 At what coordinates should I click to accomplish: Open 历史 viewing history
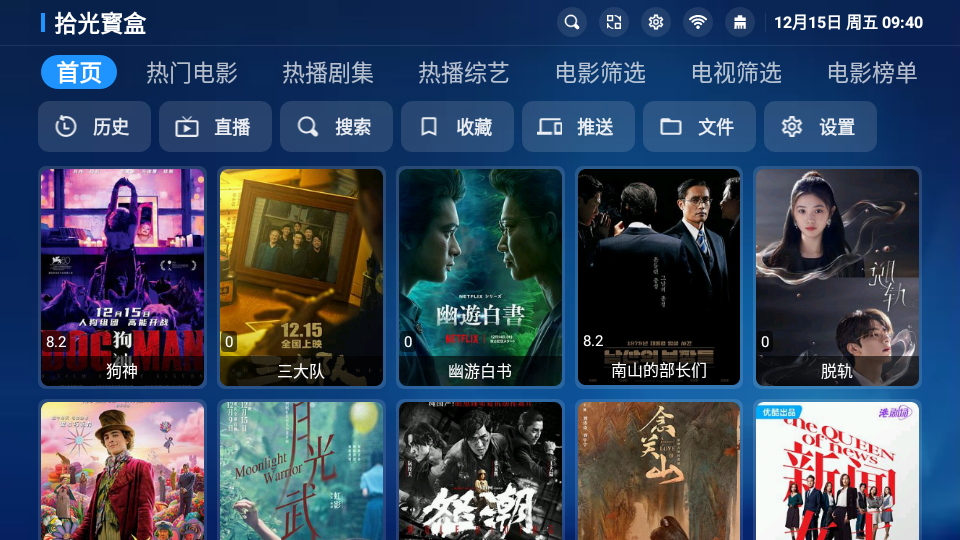point(94,127)
